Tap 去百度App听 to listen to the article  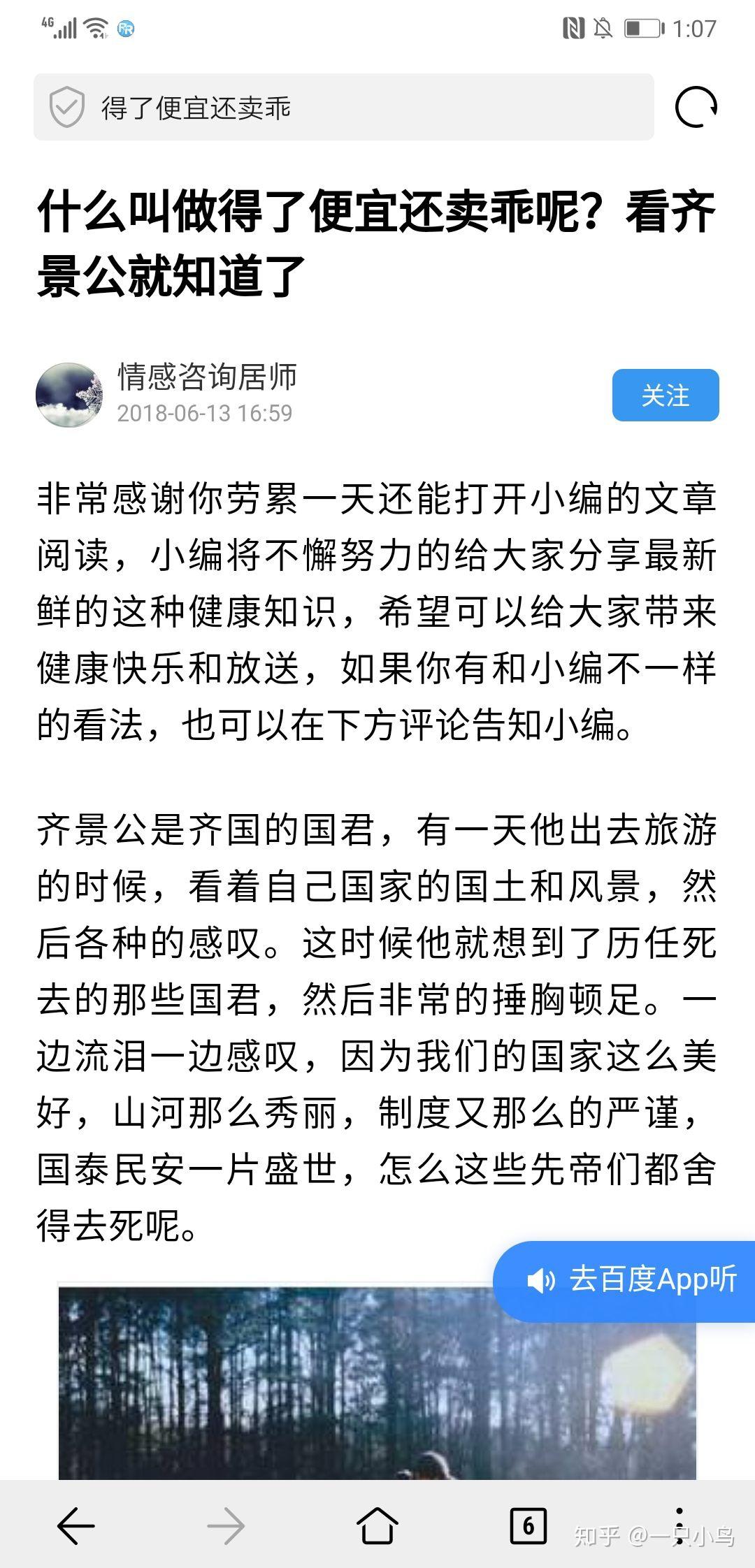pos(624,1281)
